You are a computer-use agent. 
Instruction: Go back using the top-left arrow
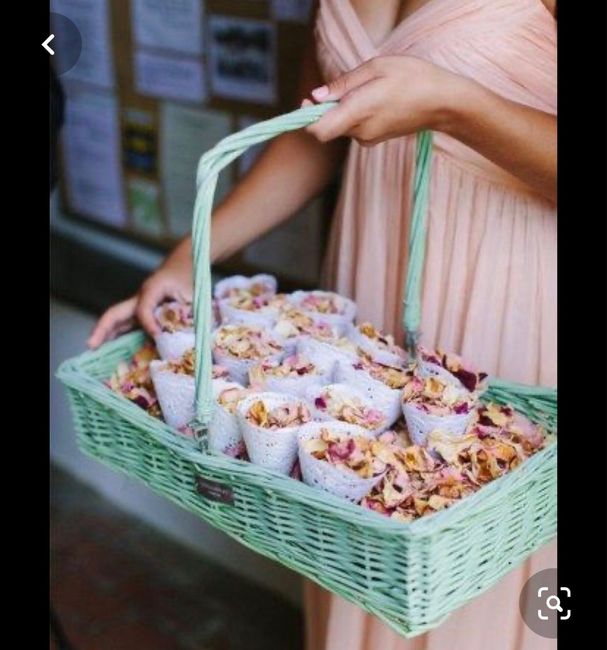coord(48,44)
